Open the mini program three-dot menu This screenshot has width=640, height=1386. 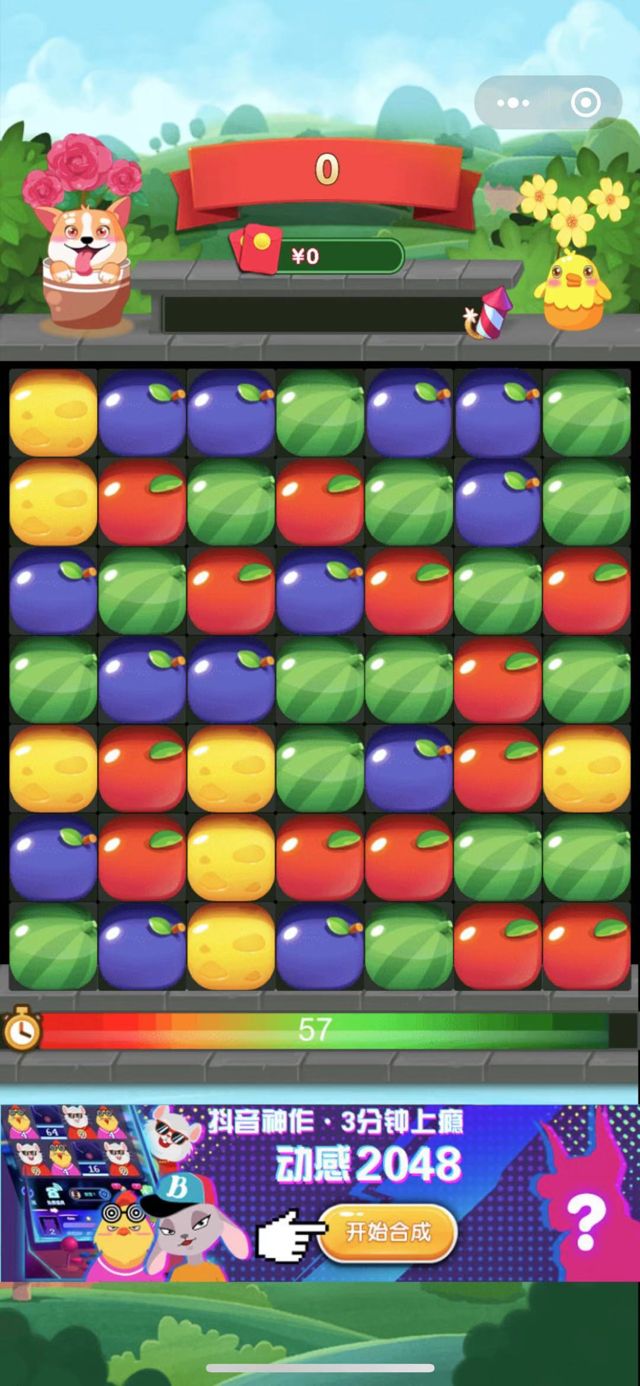(513, 102)
